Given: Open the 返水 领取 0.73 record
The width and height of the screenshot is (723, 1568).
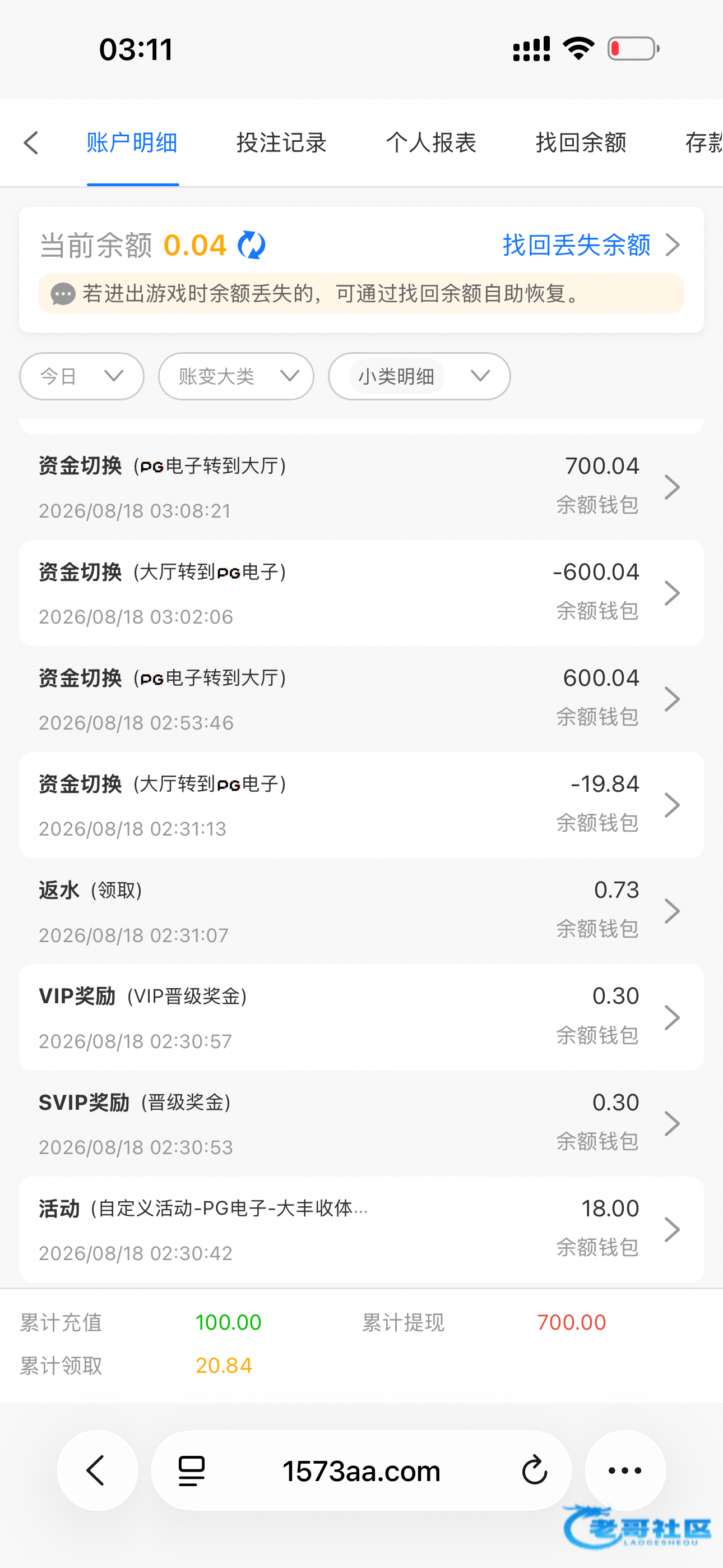Looking at the screenshot, I should point(361,911).
